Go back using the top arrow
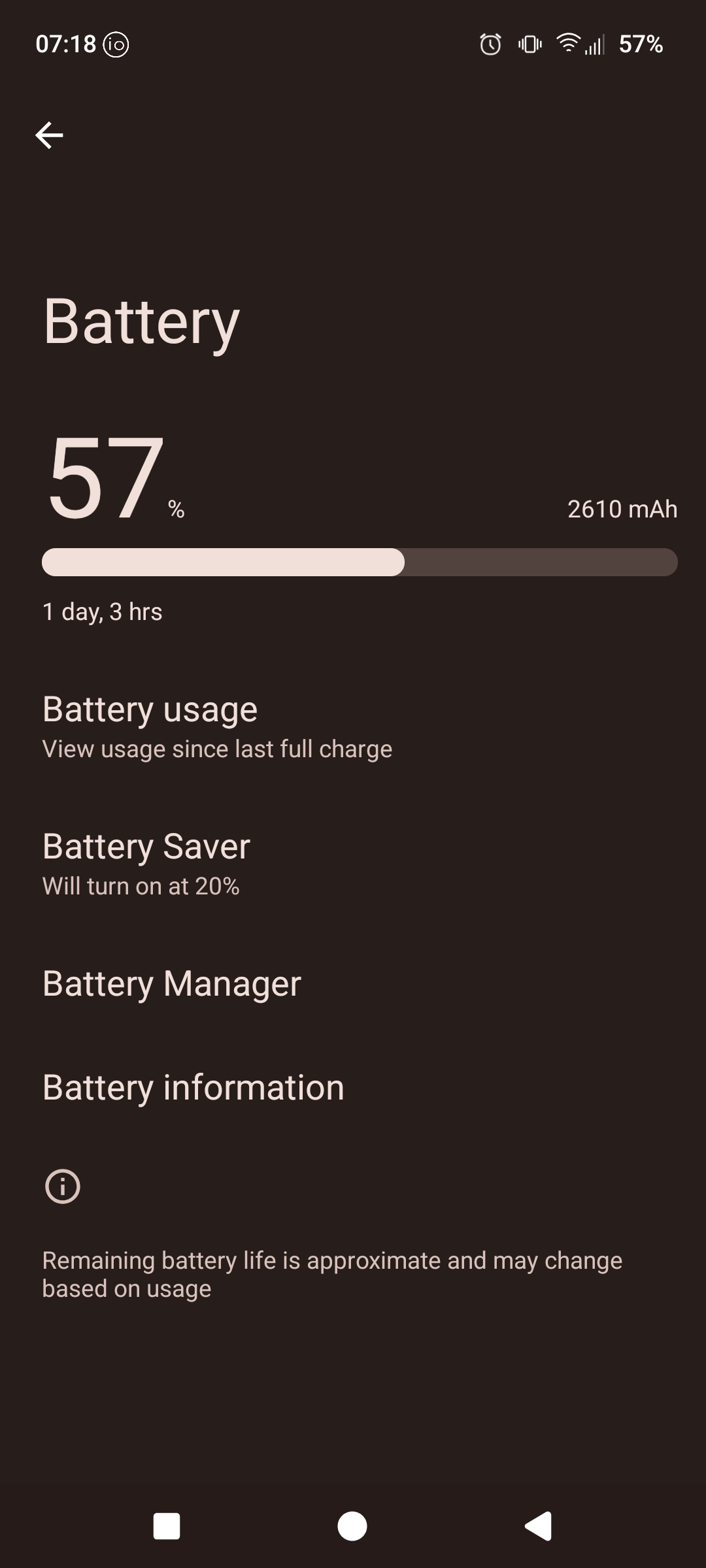This screenshot has width=706, height=1568. click(x=49, y=135)
